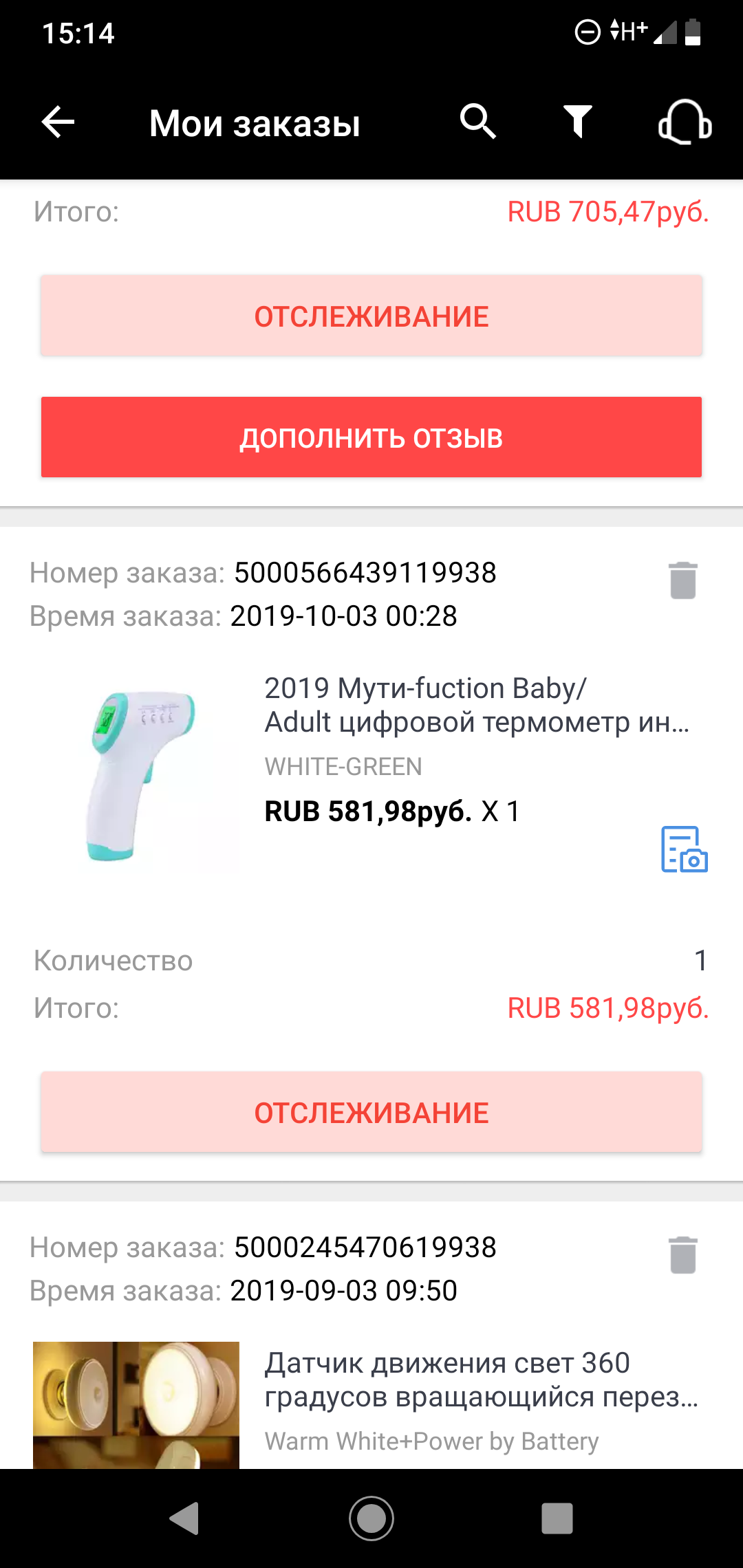Open the order filter
The image size is (743, 1568).
(578, 122)
